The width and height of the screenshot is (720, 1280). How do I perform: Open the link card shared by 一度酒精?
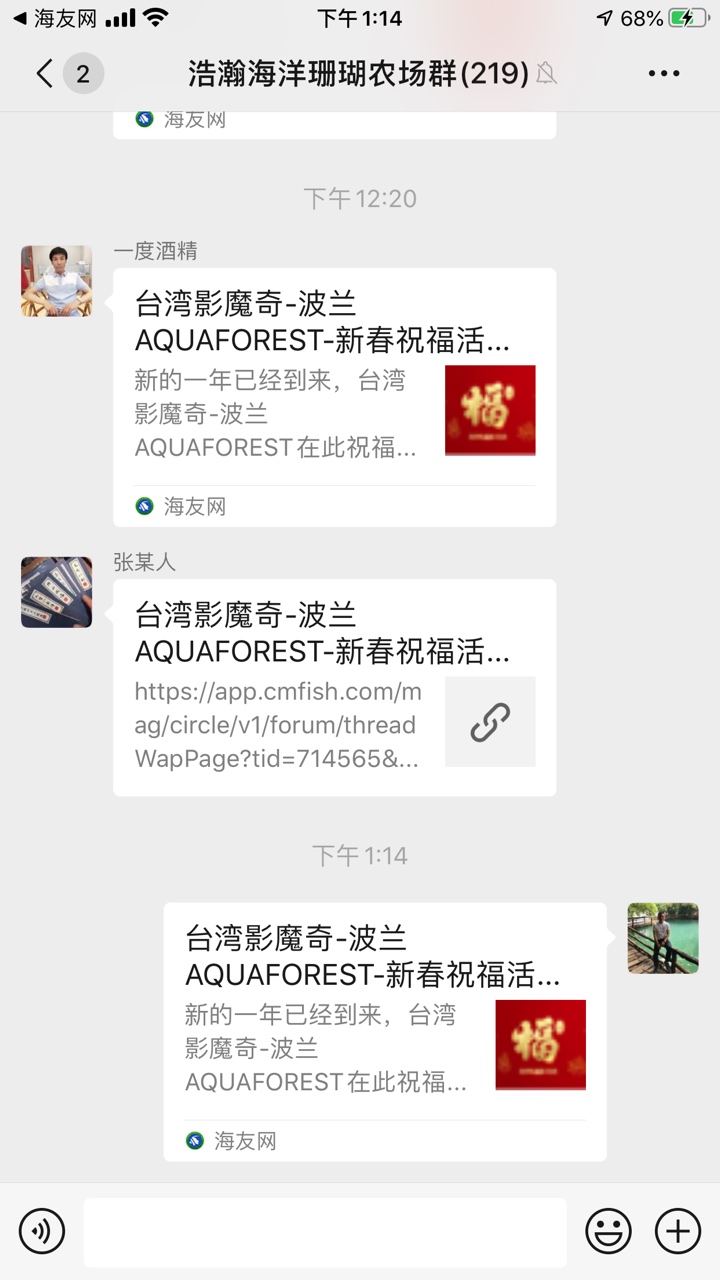click(334, 397)
